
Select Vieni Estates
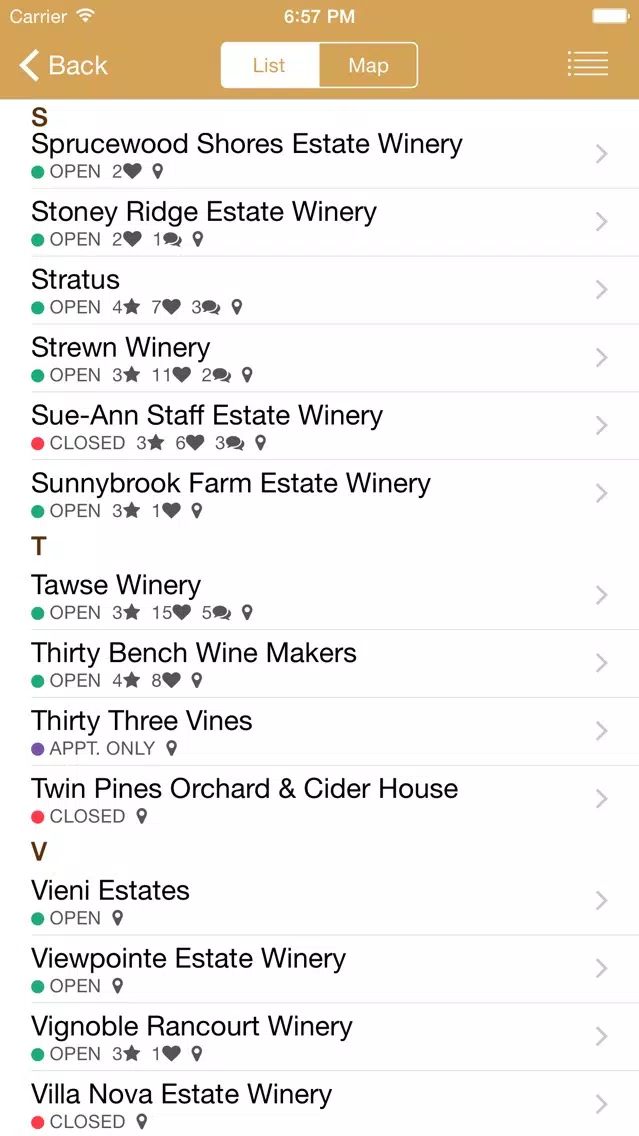tap(320, 901)
